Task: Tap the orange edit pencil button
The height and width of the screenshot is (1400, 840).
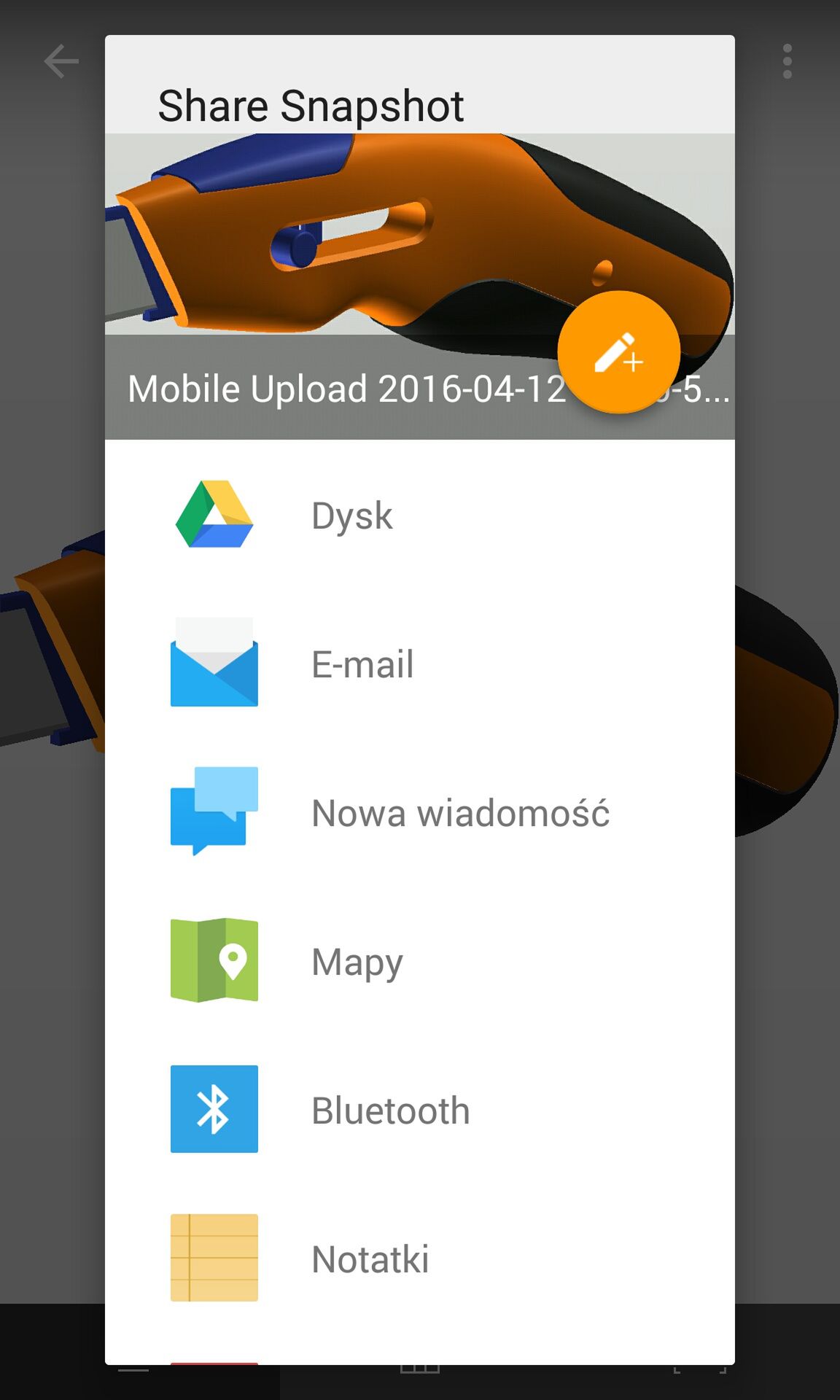Action: 618,352
